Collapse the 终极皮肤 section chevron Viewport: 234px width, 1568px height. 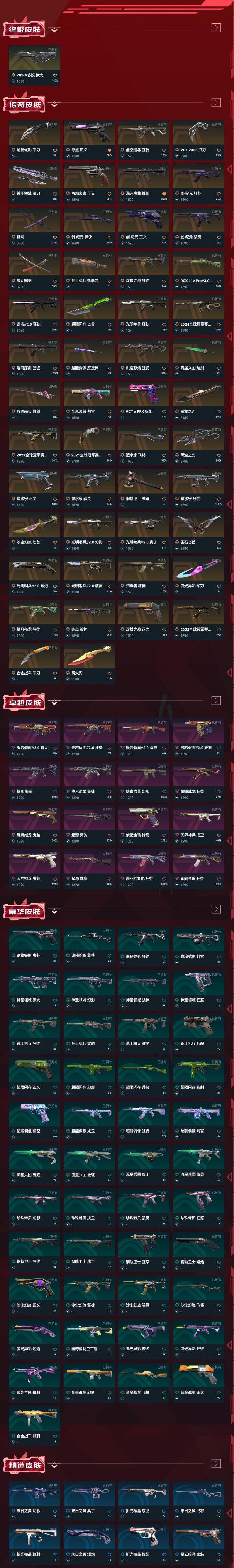(x=55, y=29)
